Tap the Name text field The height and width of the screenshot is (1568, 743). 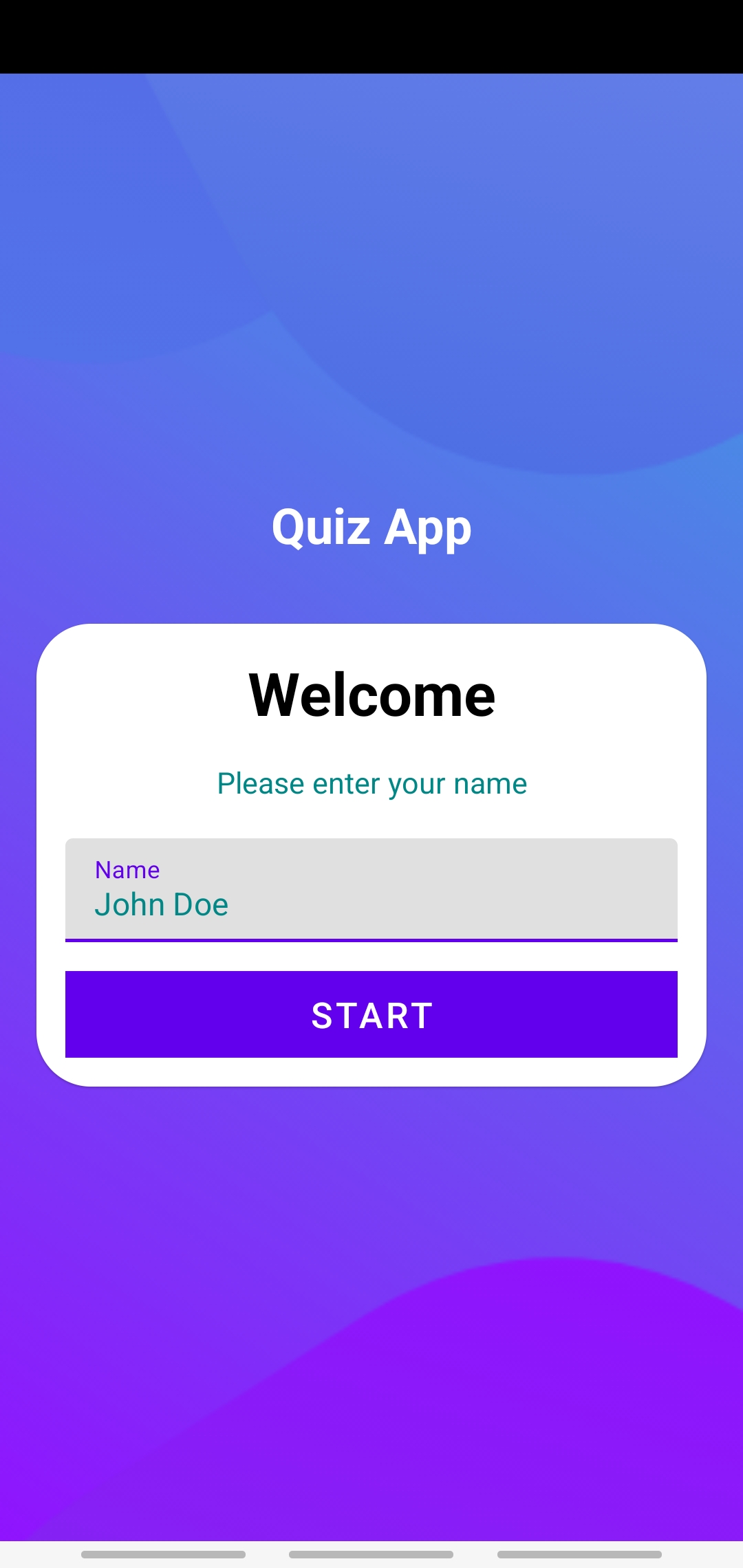371,890
